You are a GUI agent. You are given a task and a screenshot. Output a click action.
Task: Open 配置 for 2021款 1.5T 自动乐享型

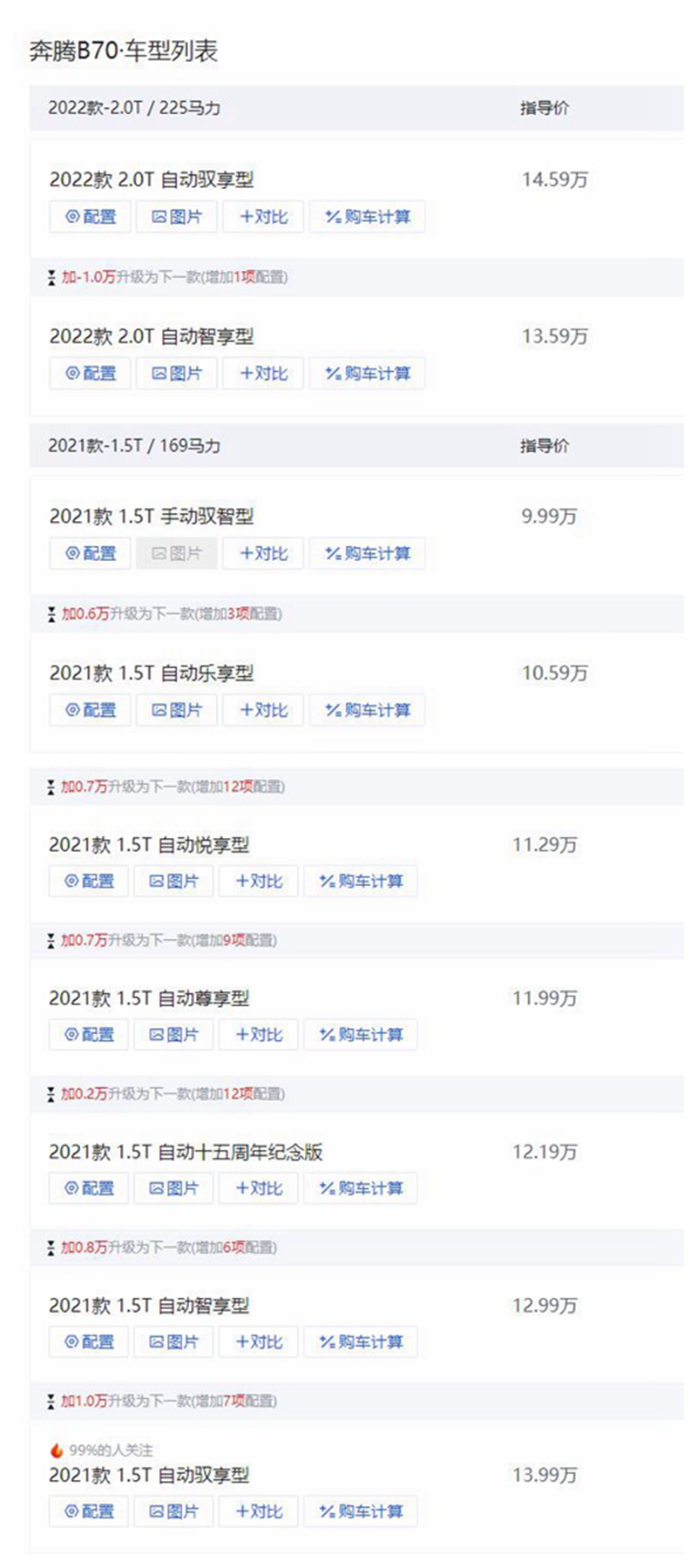tap(88, 710)
